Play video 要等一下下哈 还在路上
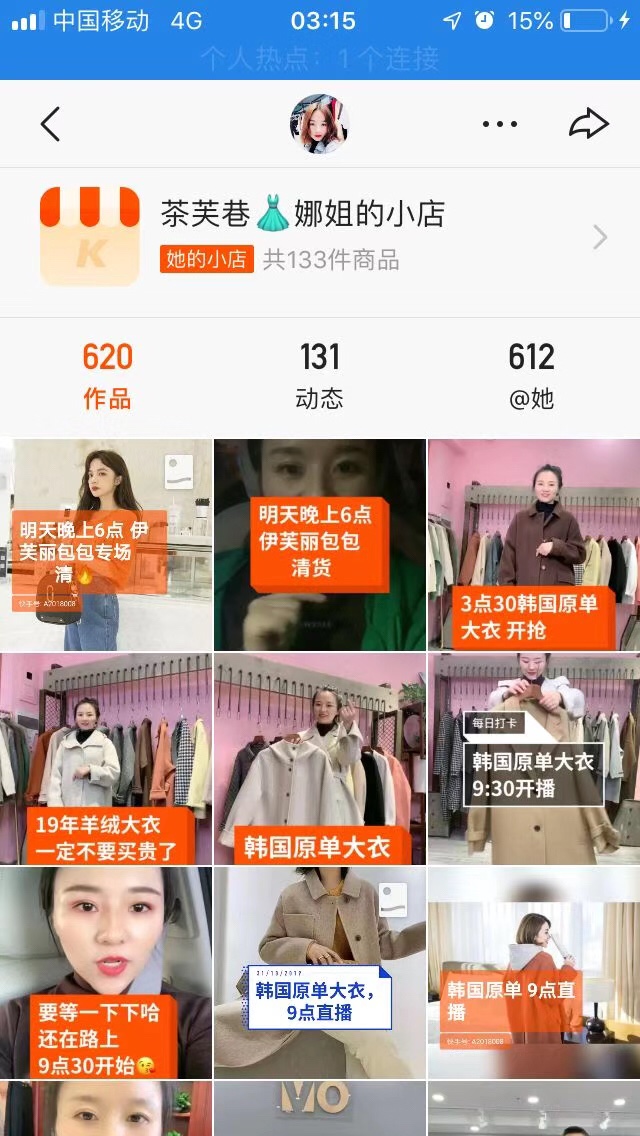Viewport: 640px width, 1136px height. (106, 973)
